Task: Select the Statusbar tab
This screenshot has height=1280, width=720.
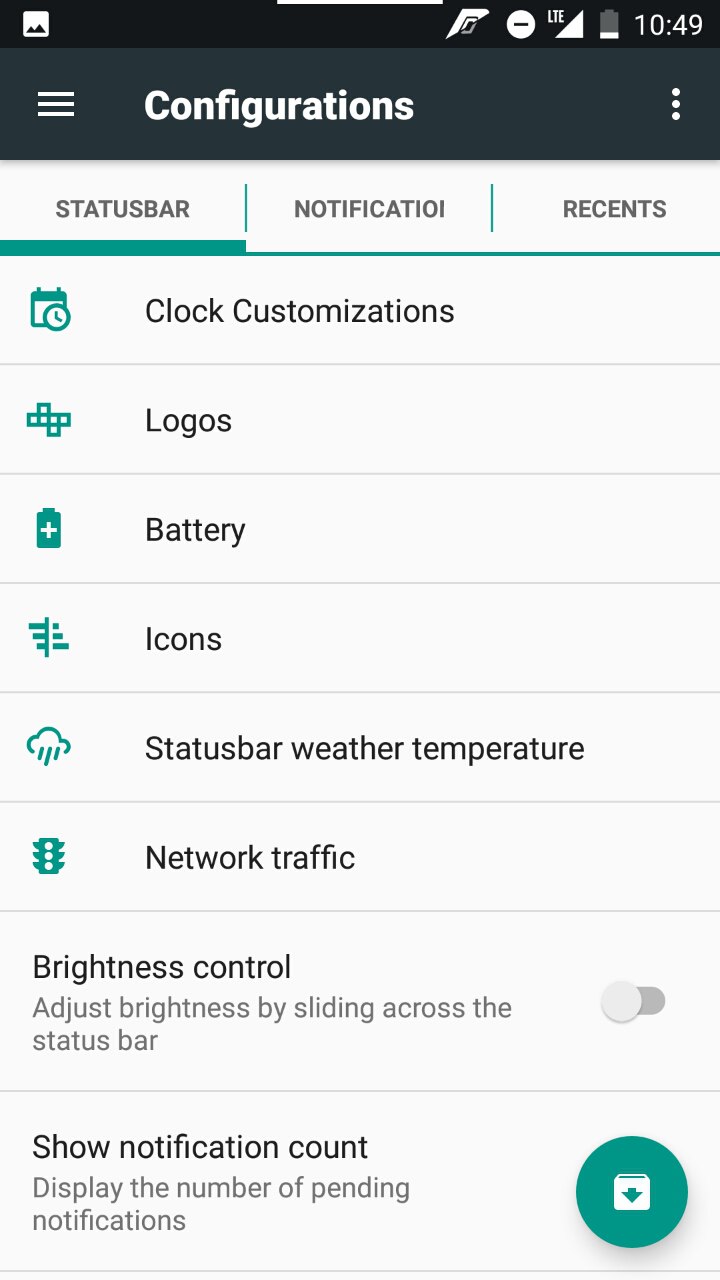Action: 123,209
